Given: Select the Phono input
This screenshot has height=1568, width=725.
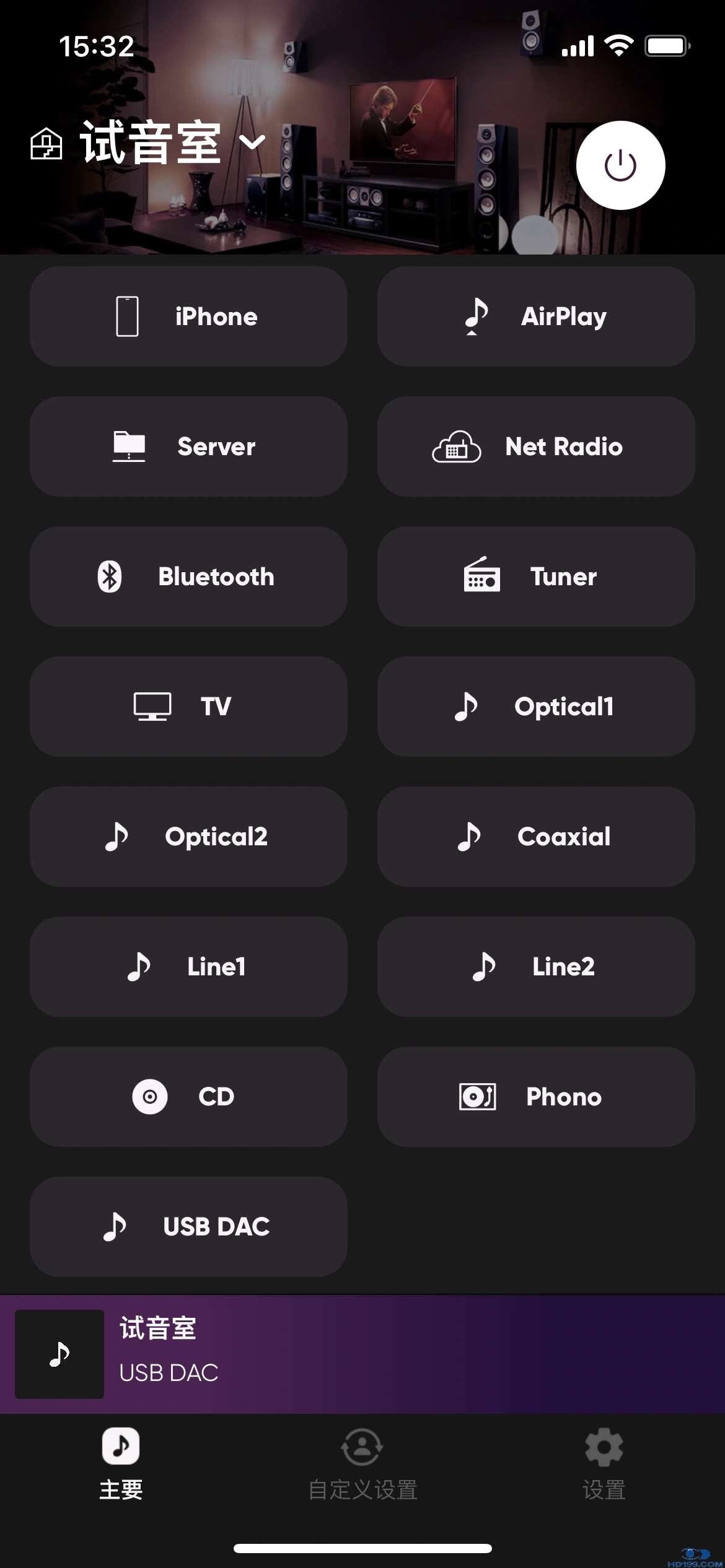Looking at the screenshot, I should coord(536,1097).
